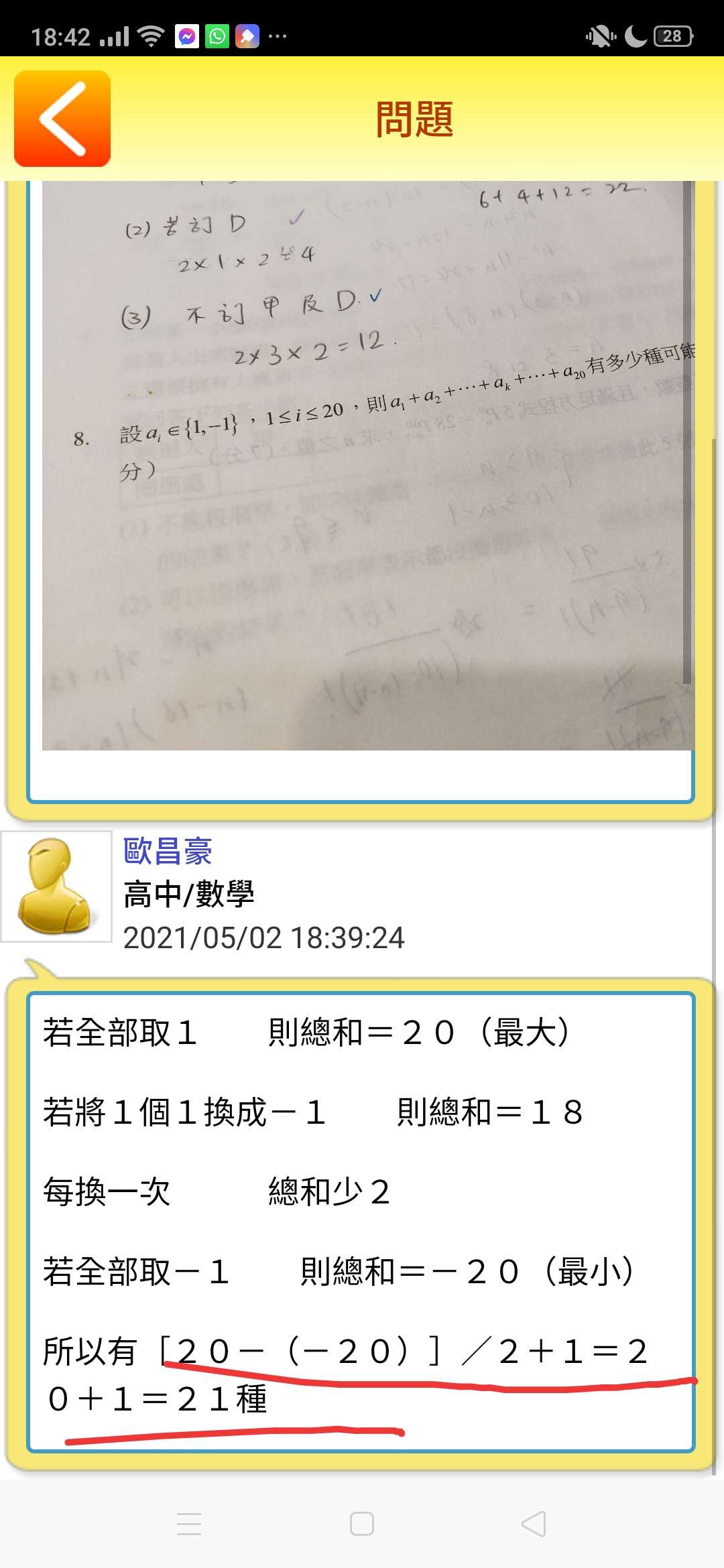
Task: Tap 歐昌豪's avatar picture
Action: (56, 886)
